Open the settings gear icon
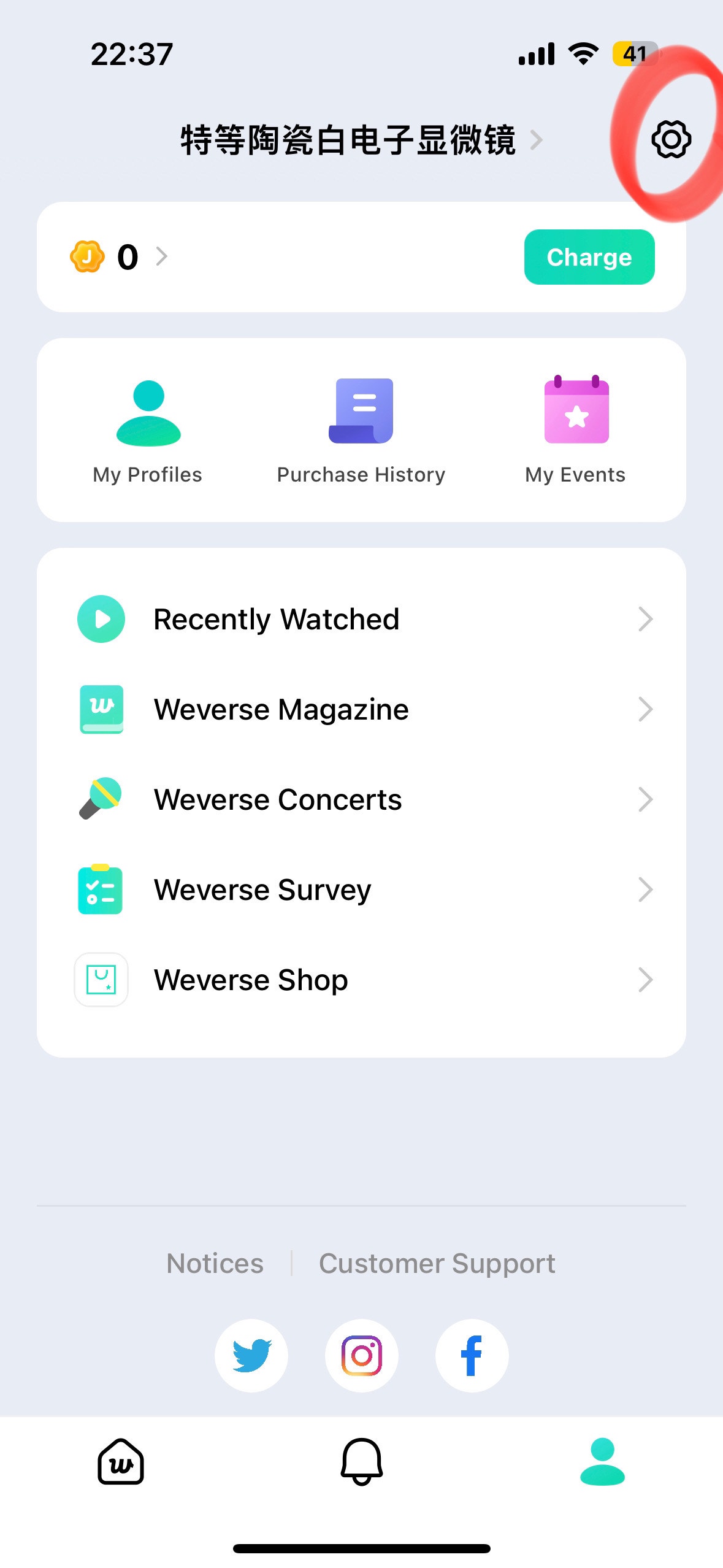 click(x=671, y=140)
